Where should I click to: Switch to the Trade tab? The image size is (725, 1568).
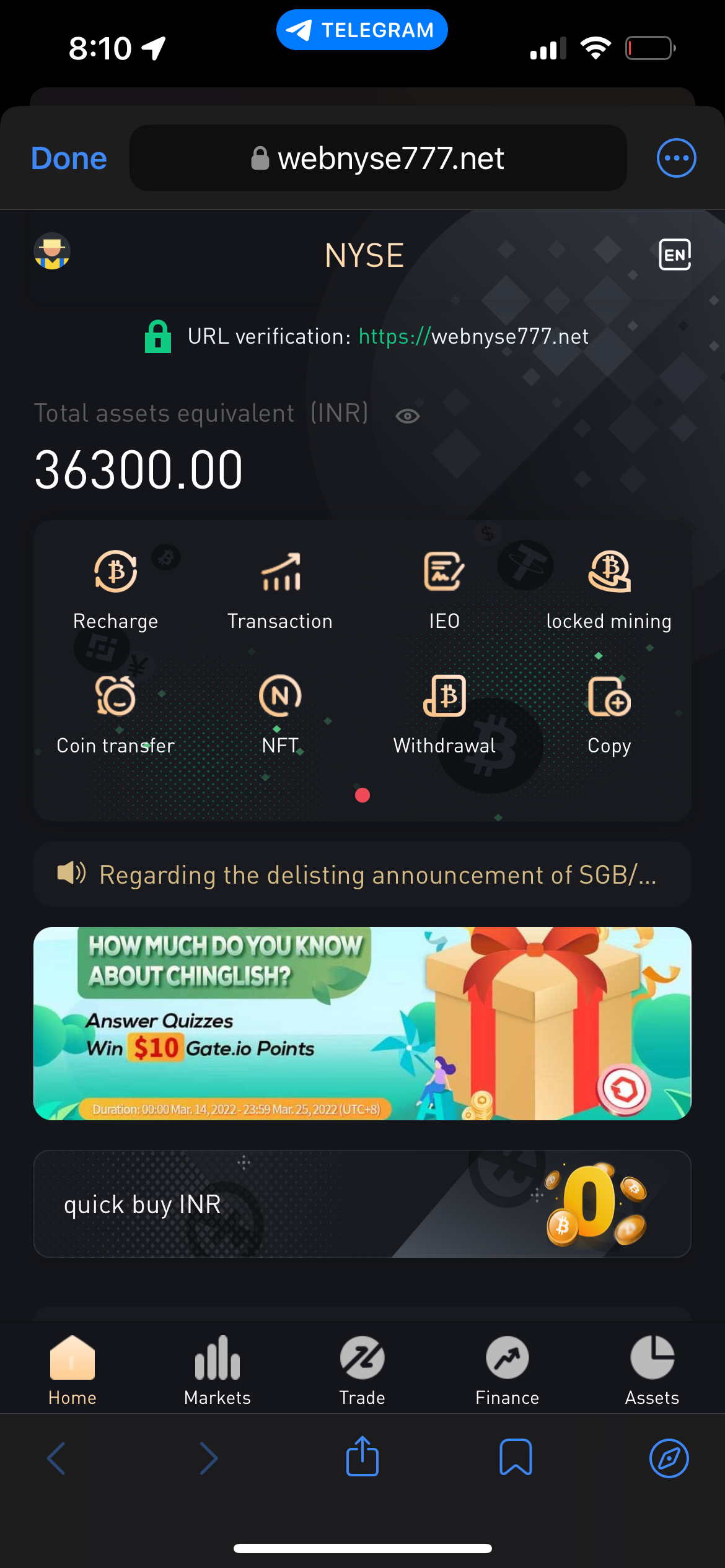pyautogui.click(x=362, y=1370)
